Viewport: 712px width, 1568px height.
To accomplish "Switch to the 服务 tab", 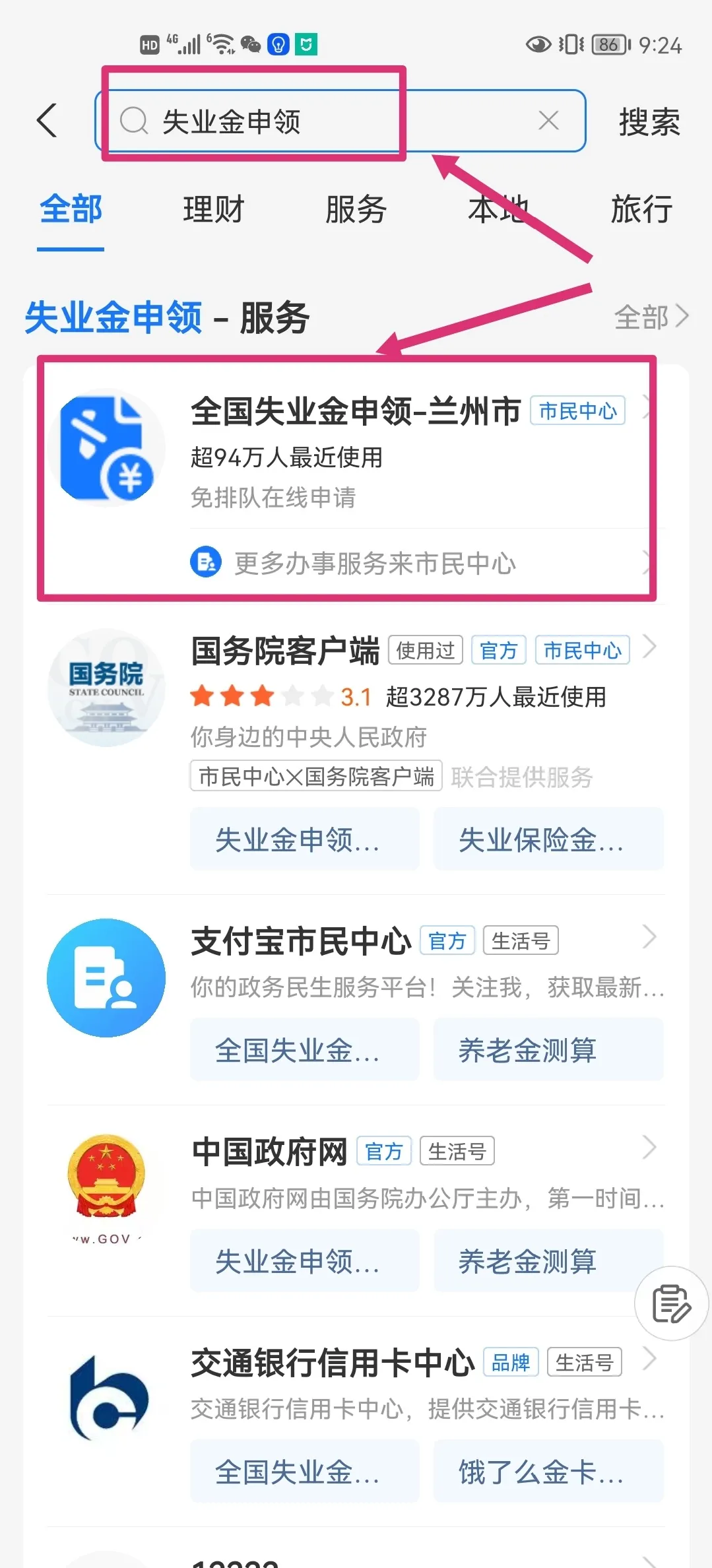I will [356, 210].
